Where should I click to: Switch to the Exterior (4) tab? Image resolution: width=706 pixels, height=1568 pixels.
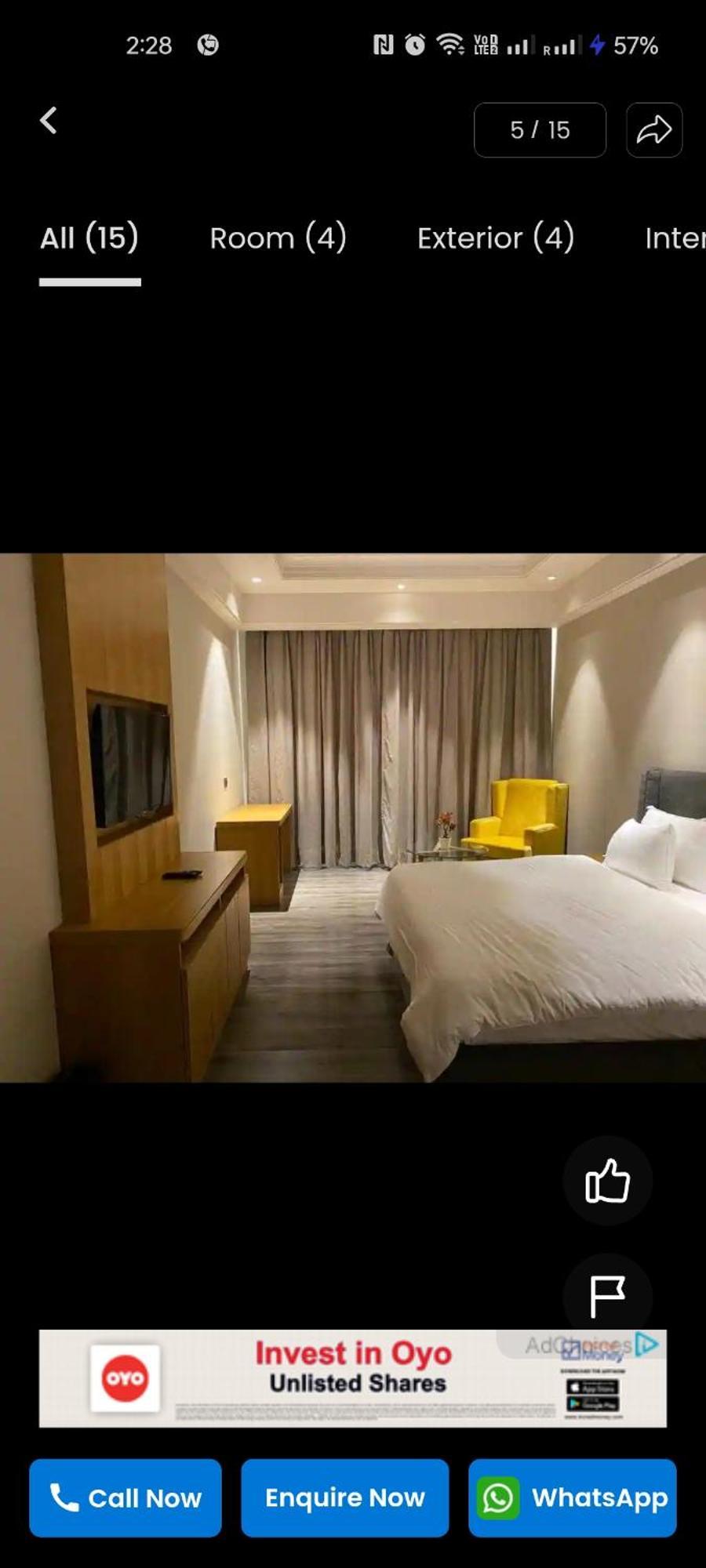pyautogui.click(x=495, y=238)
